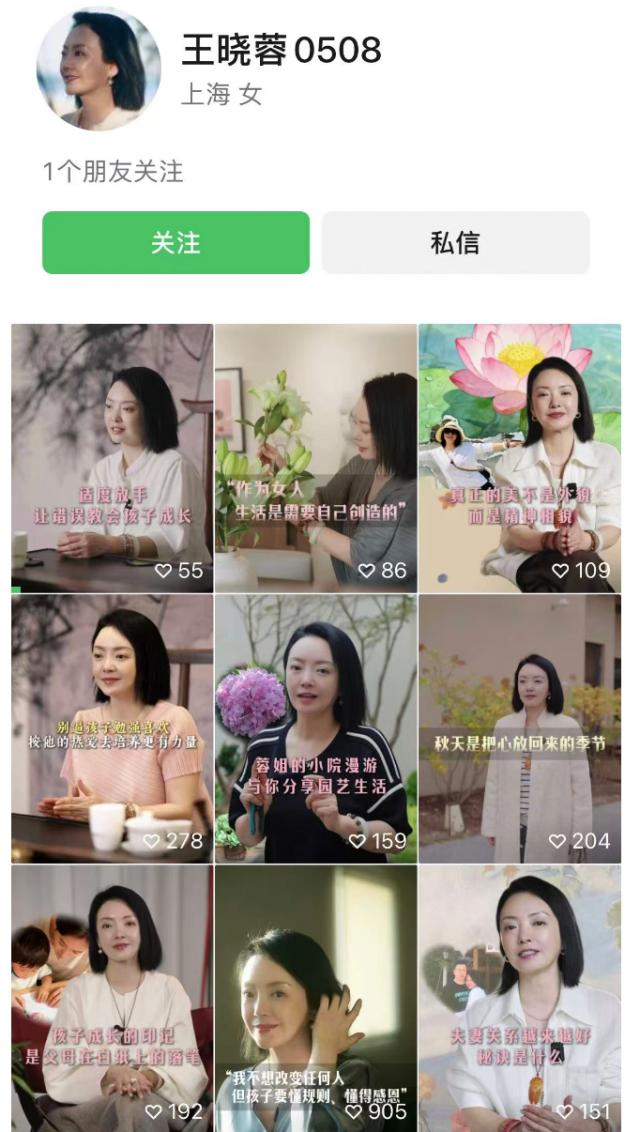The width and height of the screenshot is (640, 1132).
Task: Watch '我不想改变任何人' video with 905 likes
Action: [315, 998]
